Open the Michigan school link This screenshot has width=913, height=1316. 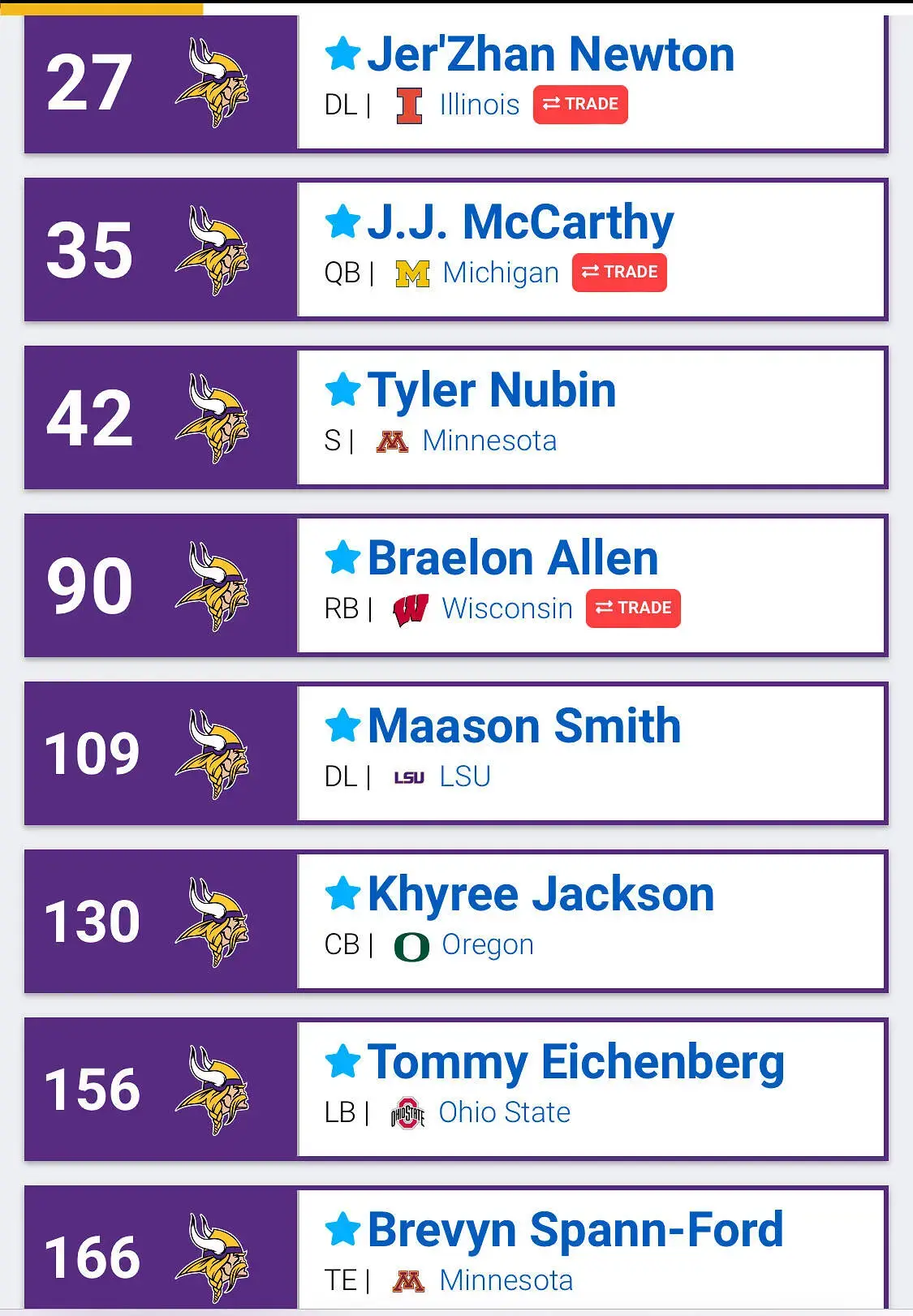(x=500, y=273)
